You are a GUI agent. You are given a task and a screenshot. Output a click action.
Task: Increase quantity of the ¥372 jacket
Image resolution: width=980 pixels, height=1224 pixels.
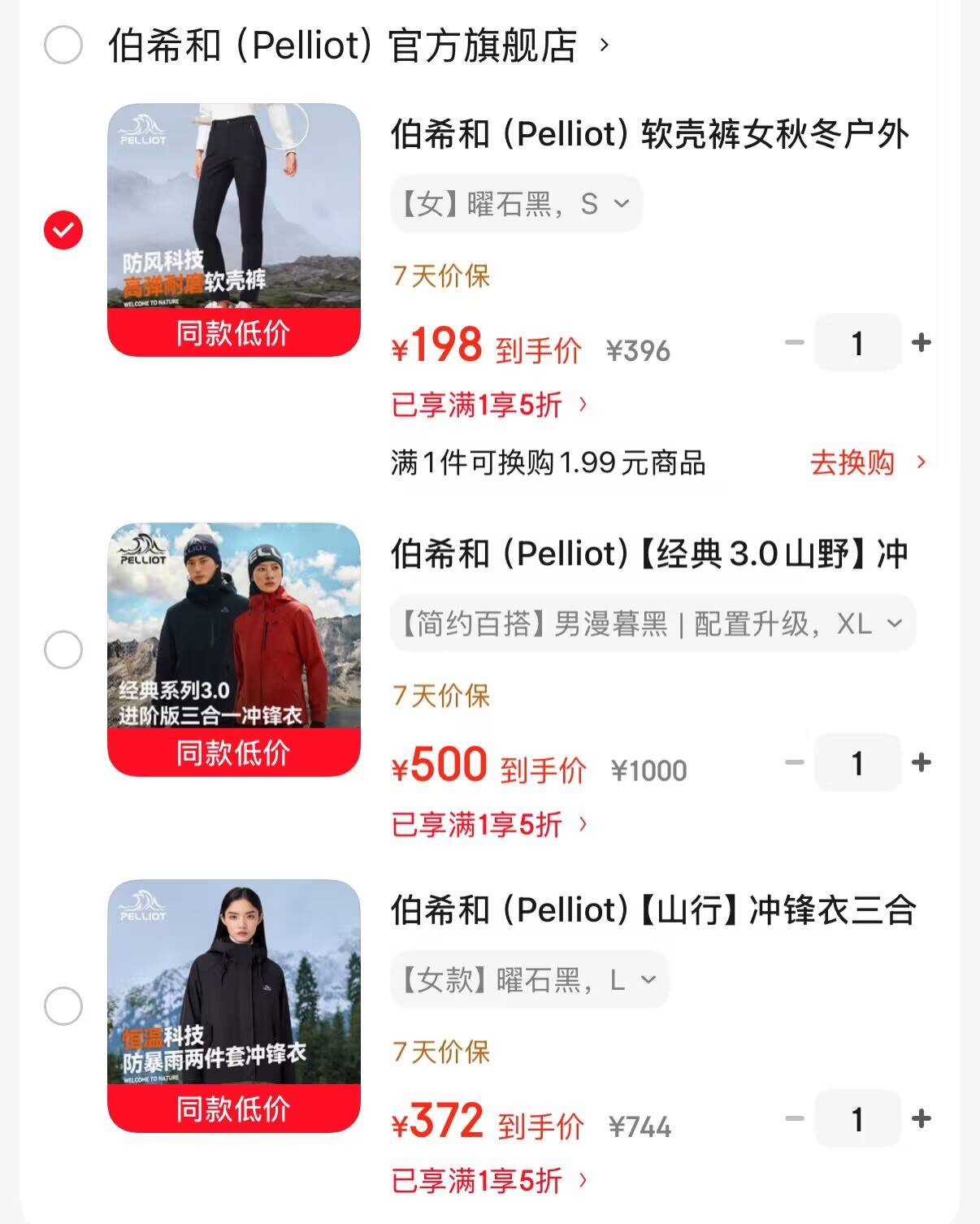tap(921, 1119)
